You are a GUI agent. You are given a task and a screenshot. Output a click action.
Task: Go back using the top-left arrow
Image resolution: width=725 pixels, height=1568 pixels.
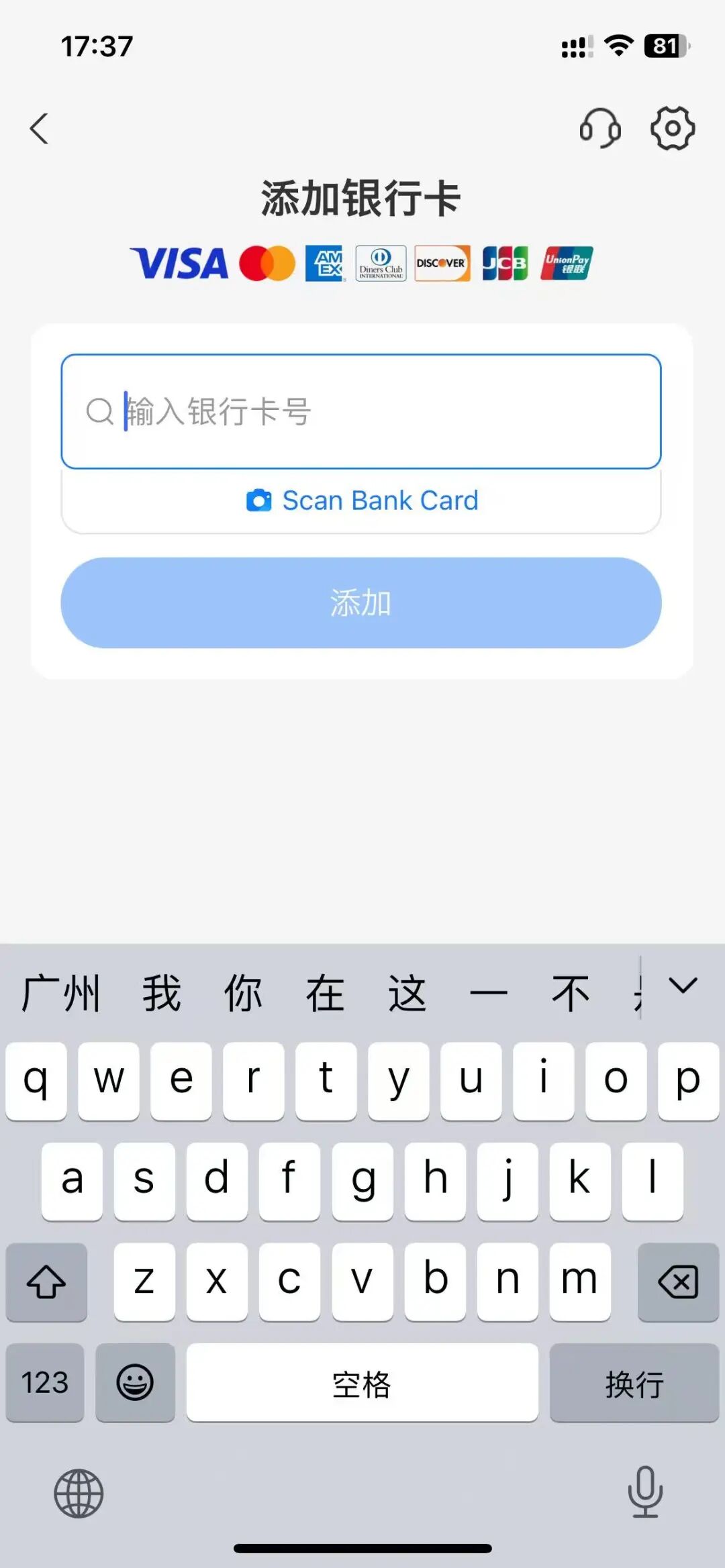40,128
